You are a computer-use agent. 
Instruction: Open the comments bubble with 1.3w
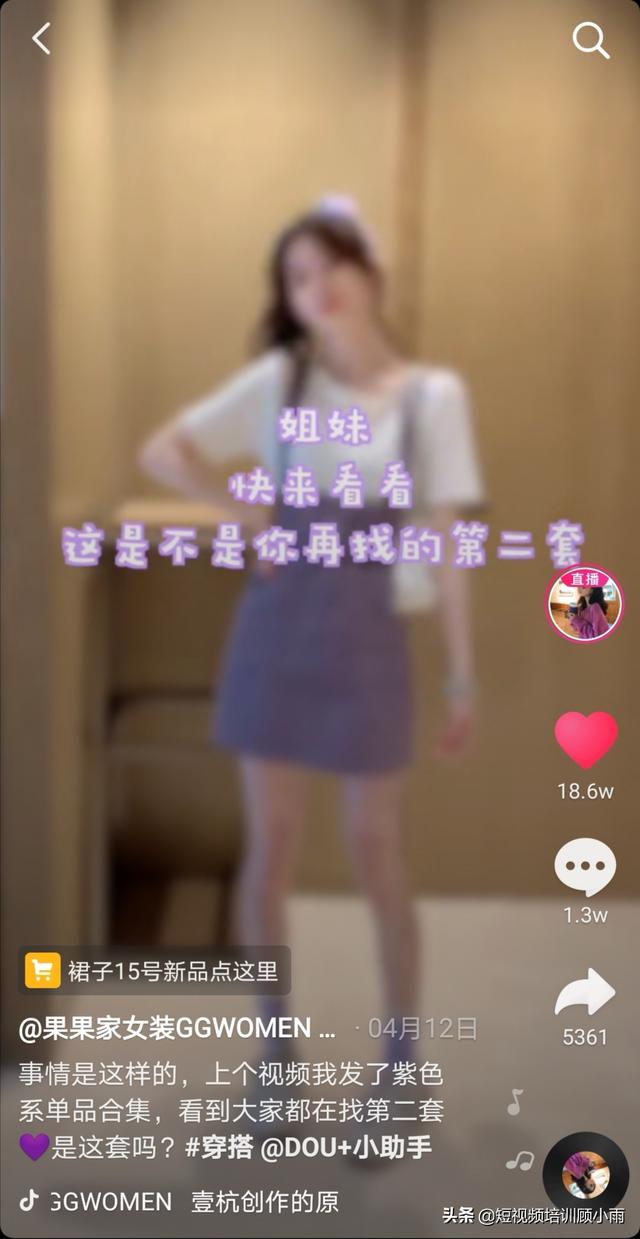585,868
